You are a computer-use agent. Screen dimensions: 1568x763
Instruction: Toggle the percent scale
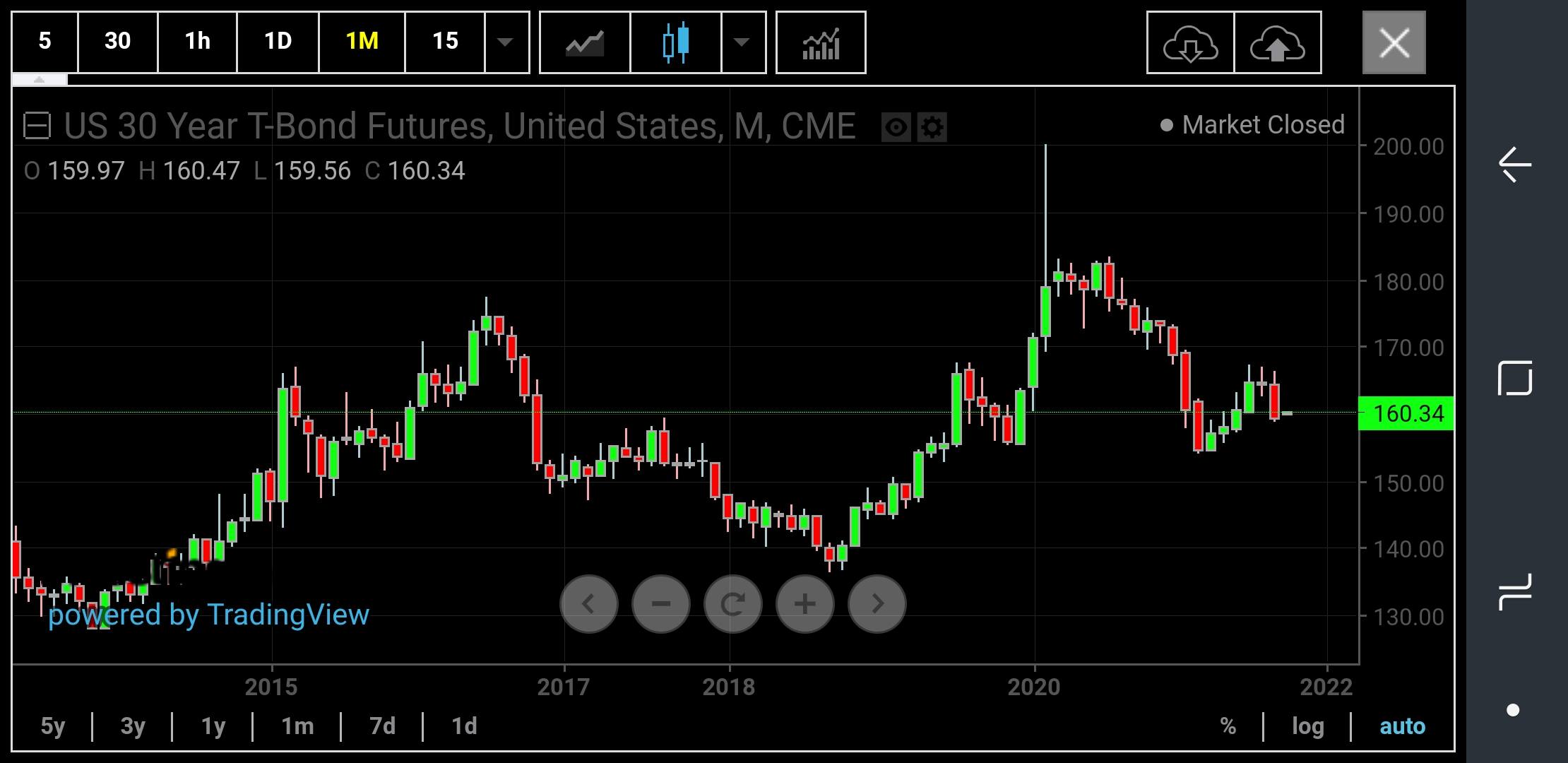tap(1228, 726)
